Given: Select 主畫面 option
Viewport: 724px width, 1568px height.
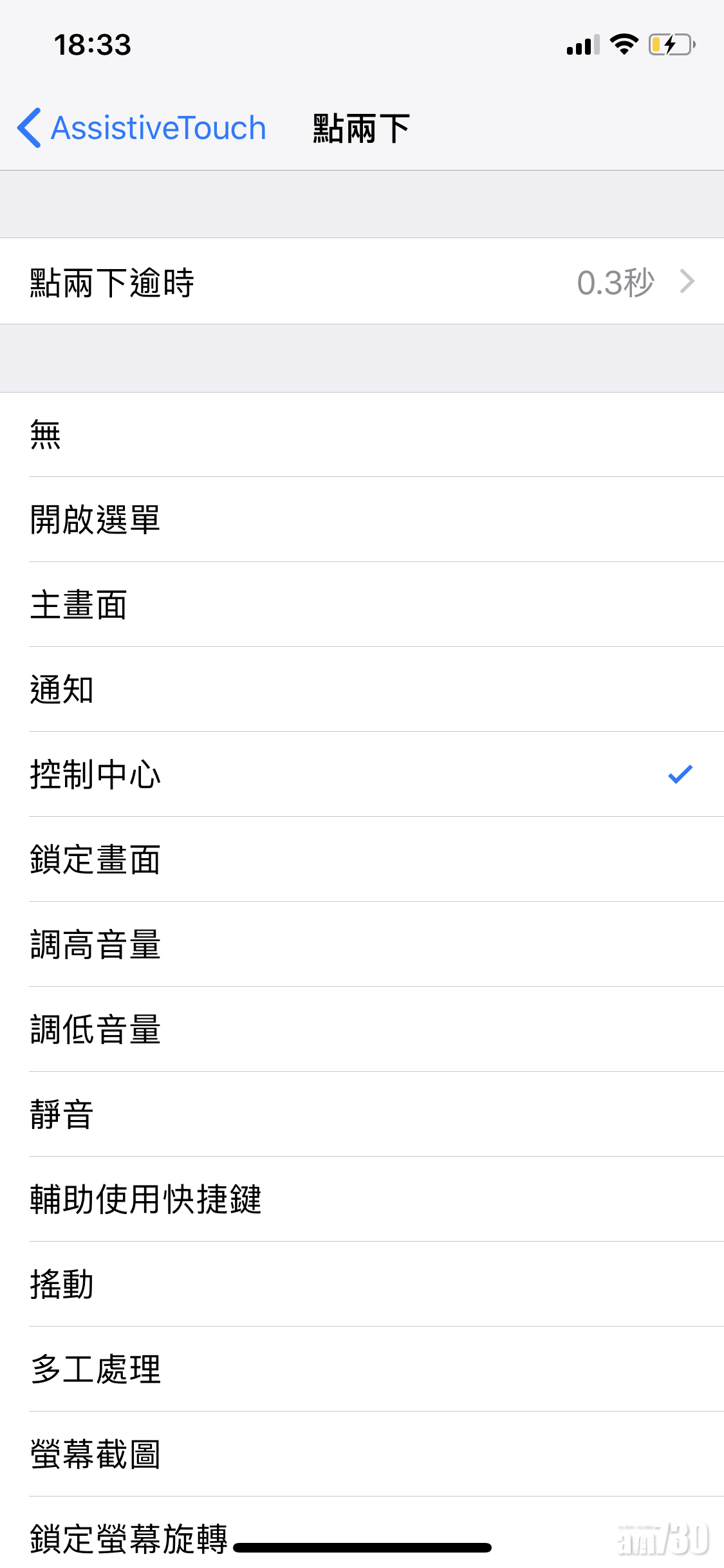Looking at the screenshot, I should pyautogui.click(x=362, y=604).
